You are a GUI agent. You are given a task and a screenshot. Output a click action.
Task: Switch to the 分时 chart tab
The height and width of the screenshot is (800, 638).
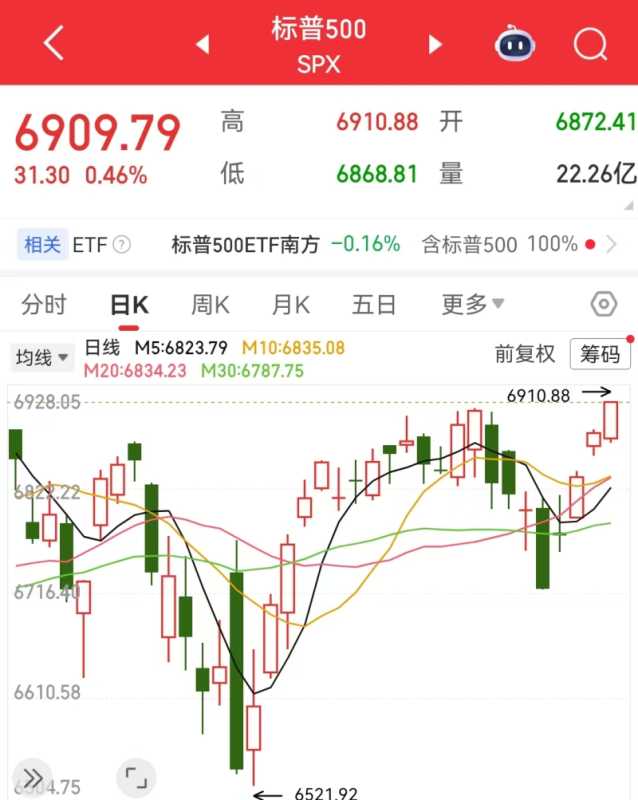[44, 305]
